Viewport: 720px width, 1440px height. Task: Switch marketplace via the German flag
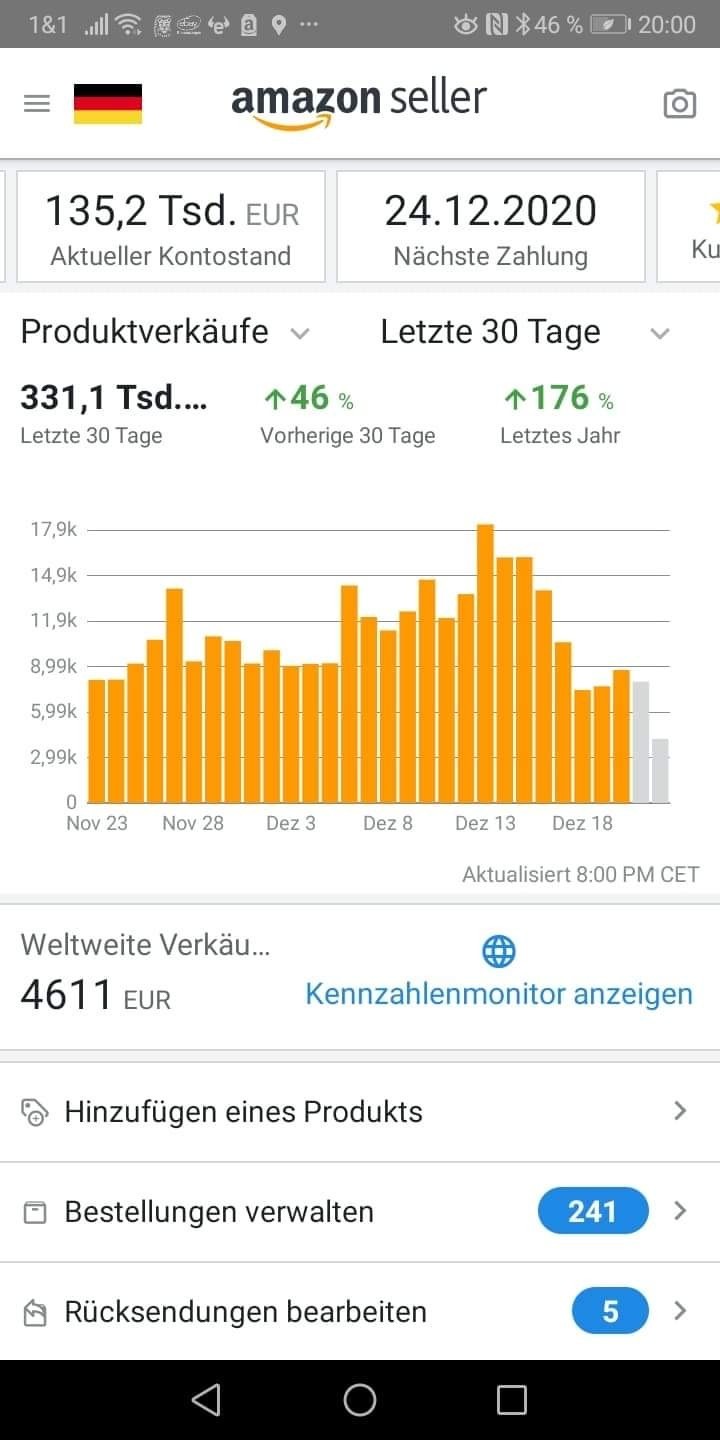(108, 103)
